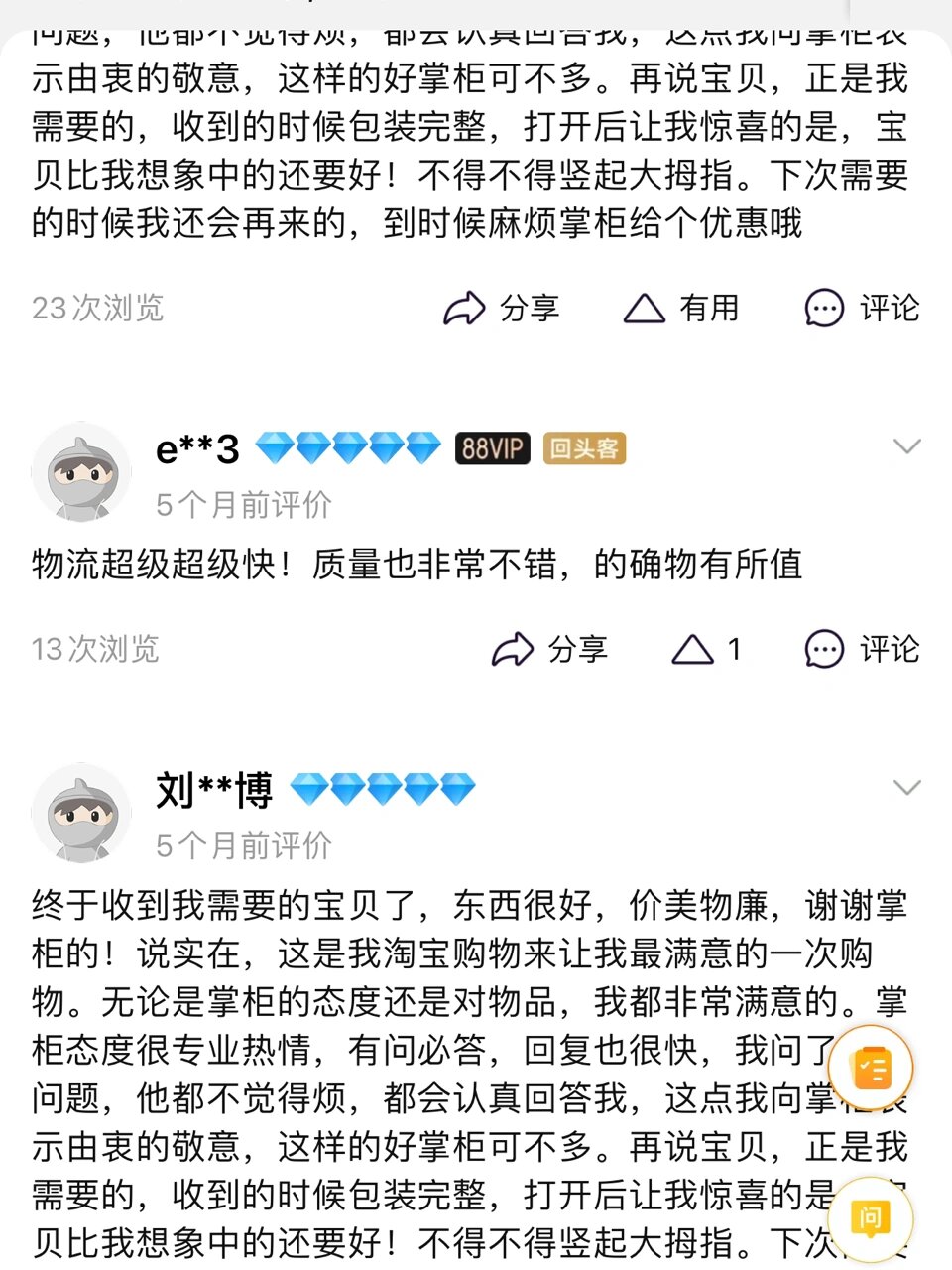
Task: Click the 回头客 repeat-customer badge
Action: (584, 448)
